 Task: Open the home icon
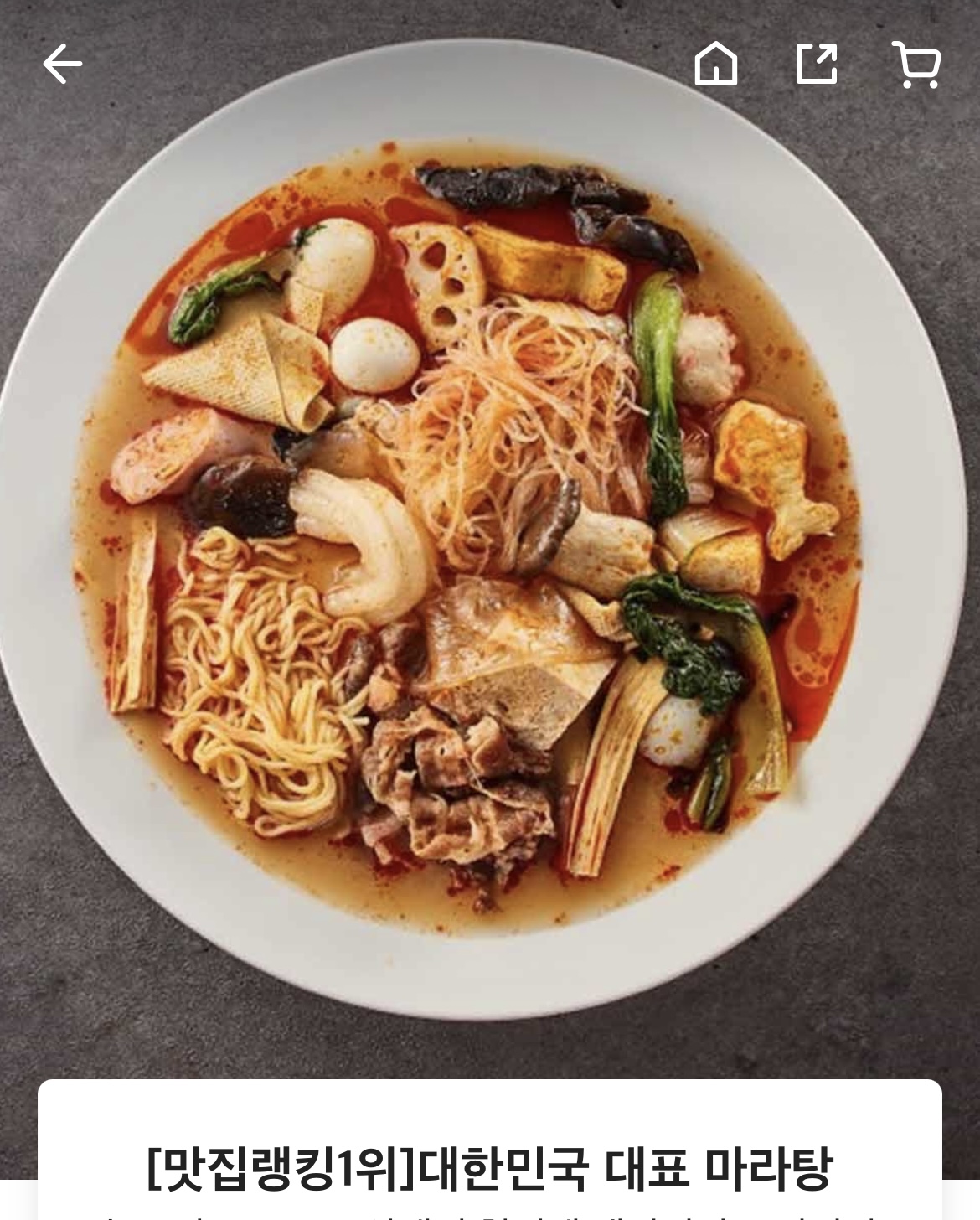tap(715, 64)
